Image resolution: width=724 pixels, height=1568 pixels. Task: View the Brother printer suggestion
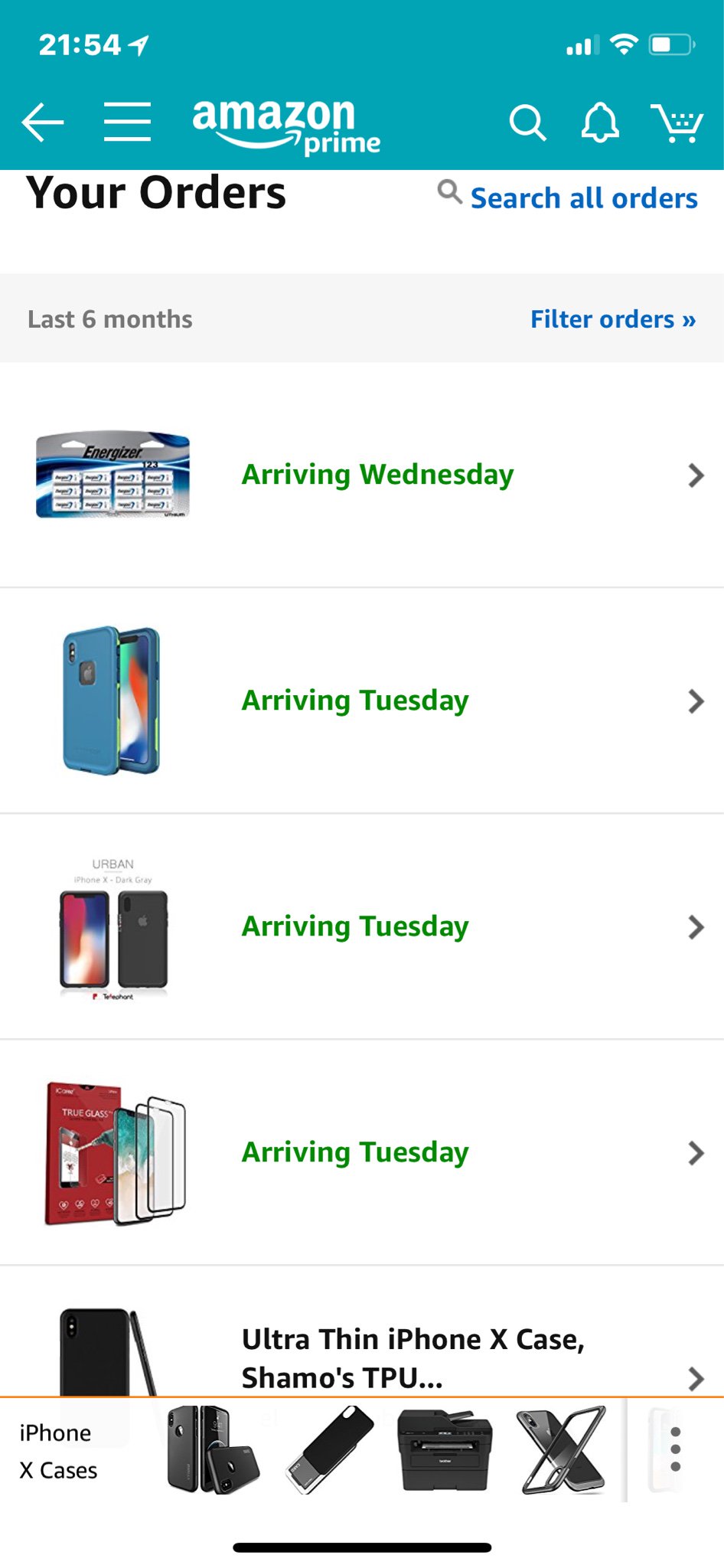coord(445,1449)
